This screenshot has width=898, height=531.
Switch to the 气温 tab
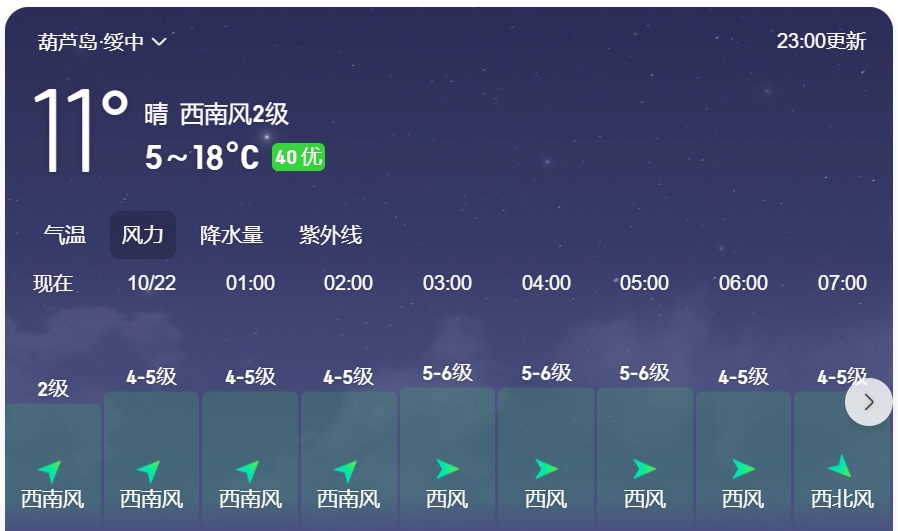click(65, 236)
